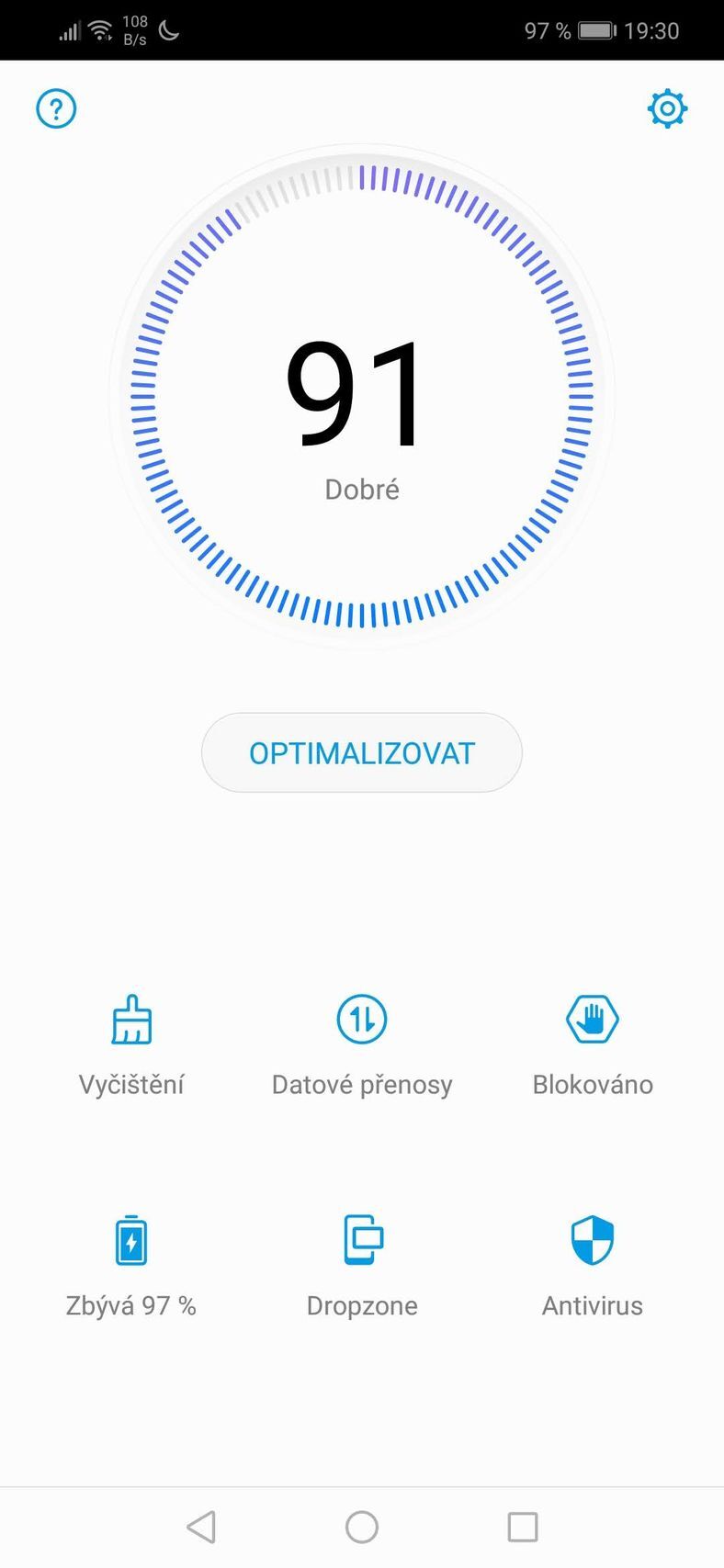Tap the Dobré score label
Viewport: 724px width, 1568px height.
pos(361,489)
